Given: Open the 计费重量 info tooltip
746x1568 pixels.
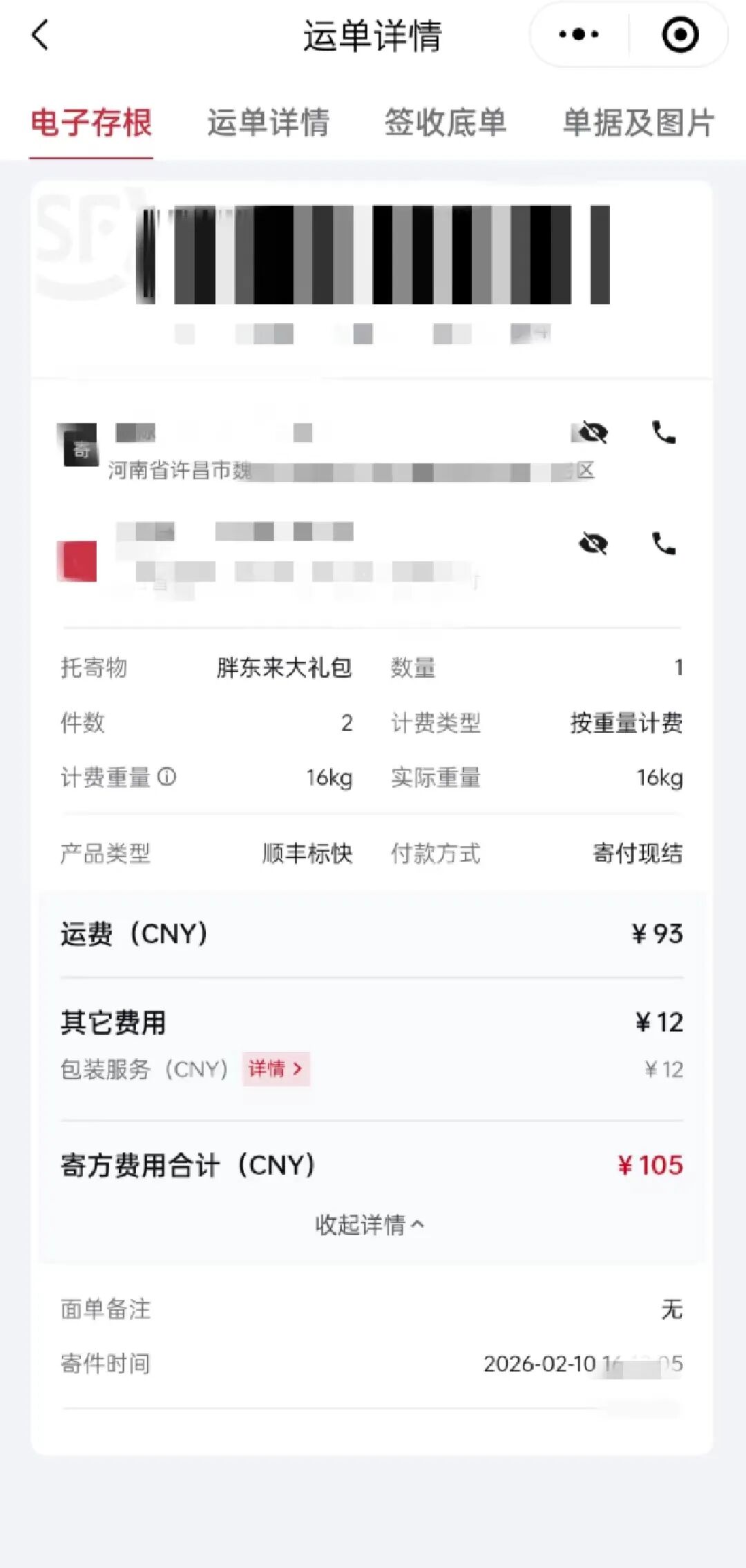Looking at the screenshot, I should 167,777.
